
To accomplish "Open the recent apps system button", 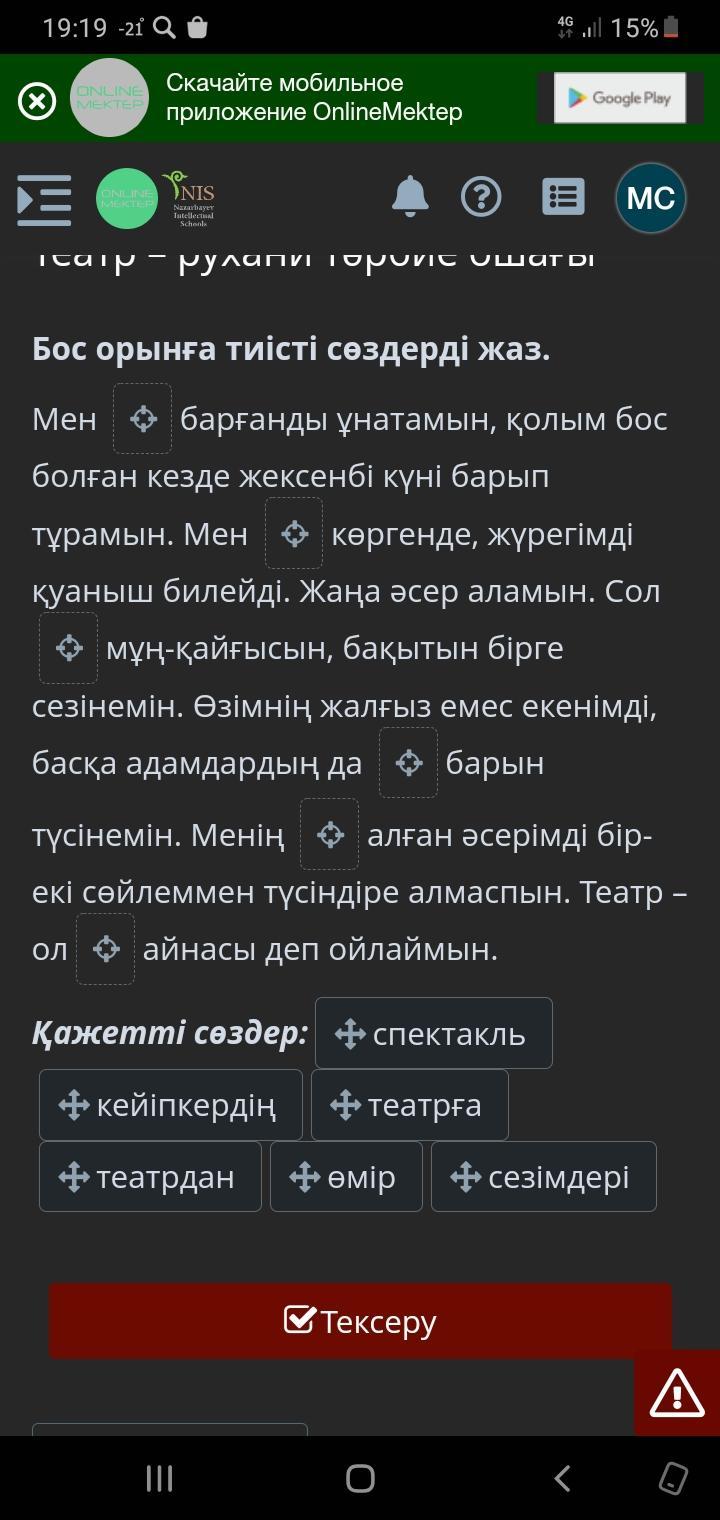I will [x=160, y=1478].
